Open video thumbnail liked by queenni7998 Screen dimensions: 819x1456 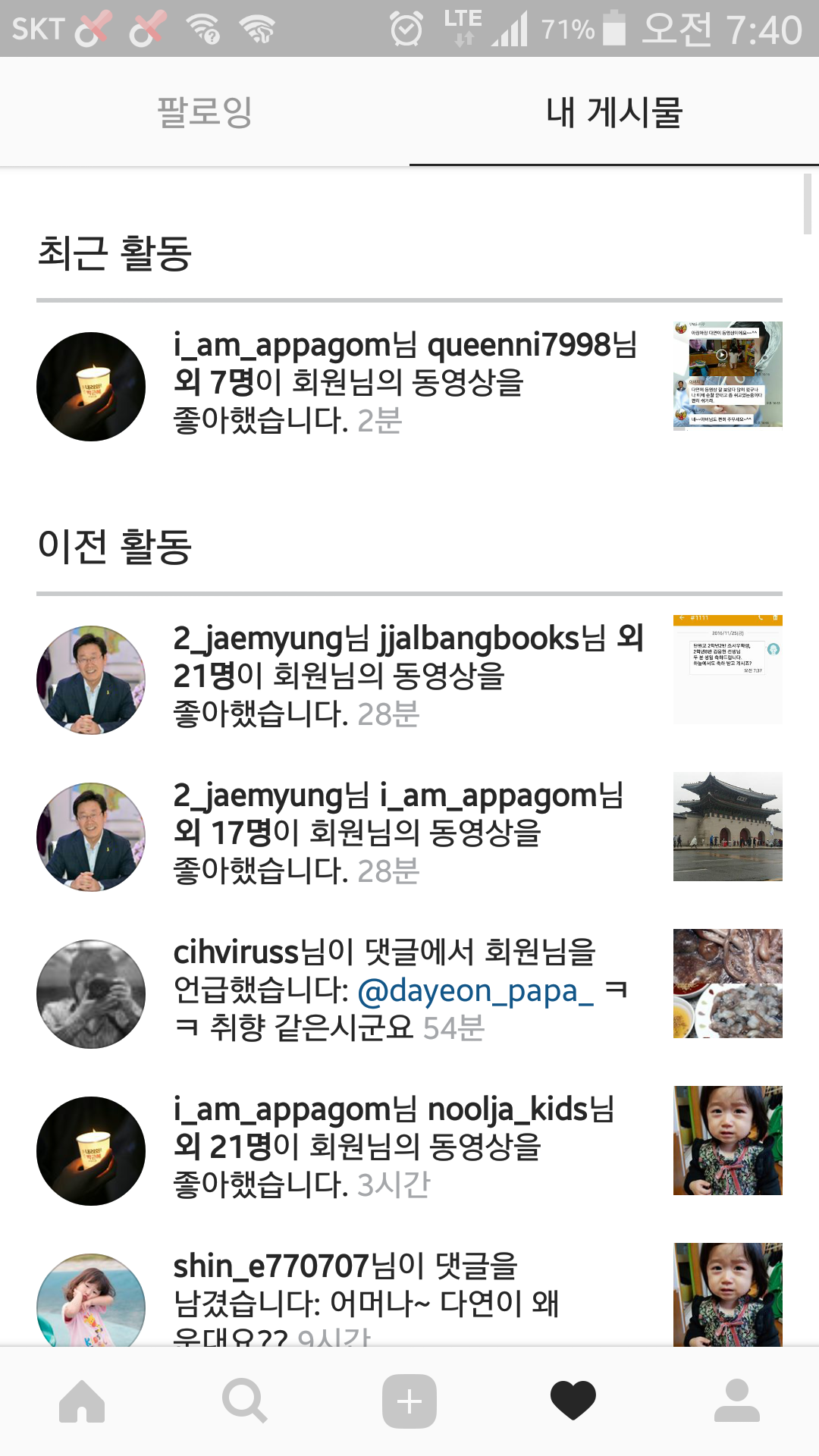tap(727, 375)
